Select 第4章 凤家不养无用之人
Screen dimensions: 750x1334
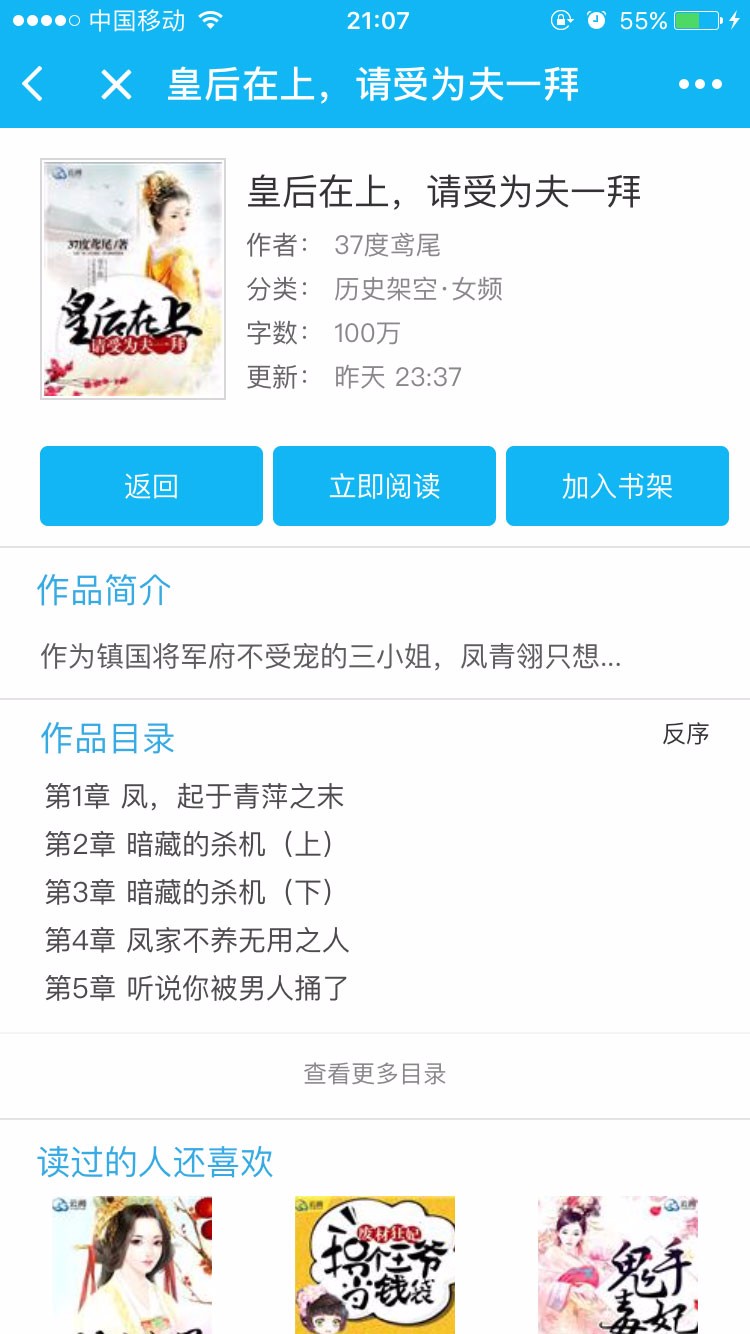[197, 940]
